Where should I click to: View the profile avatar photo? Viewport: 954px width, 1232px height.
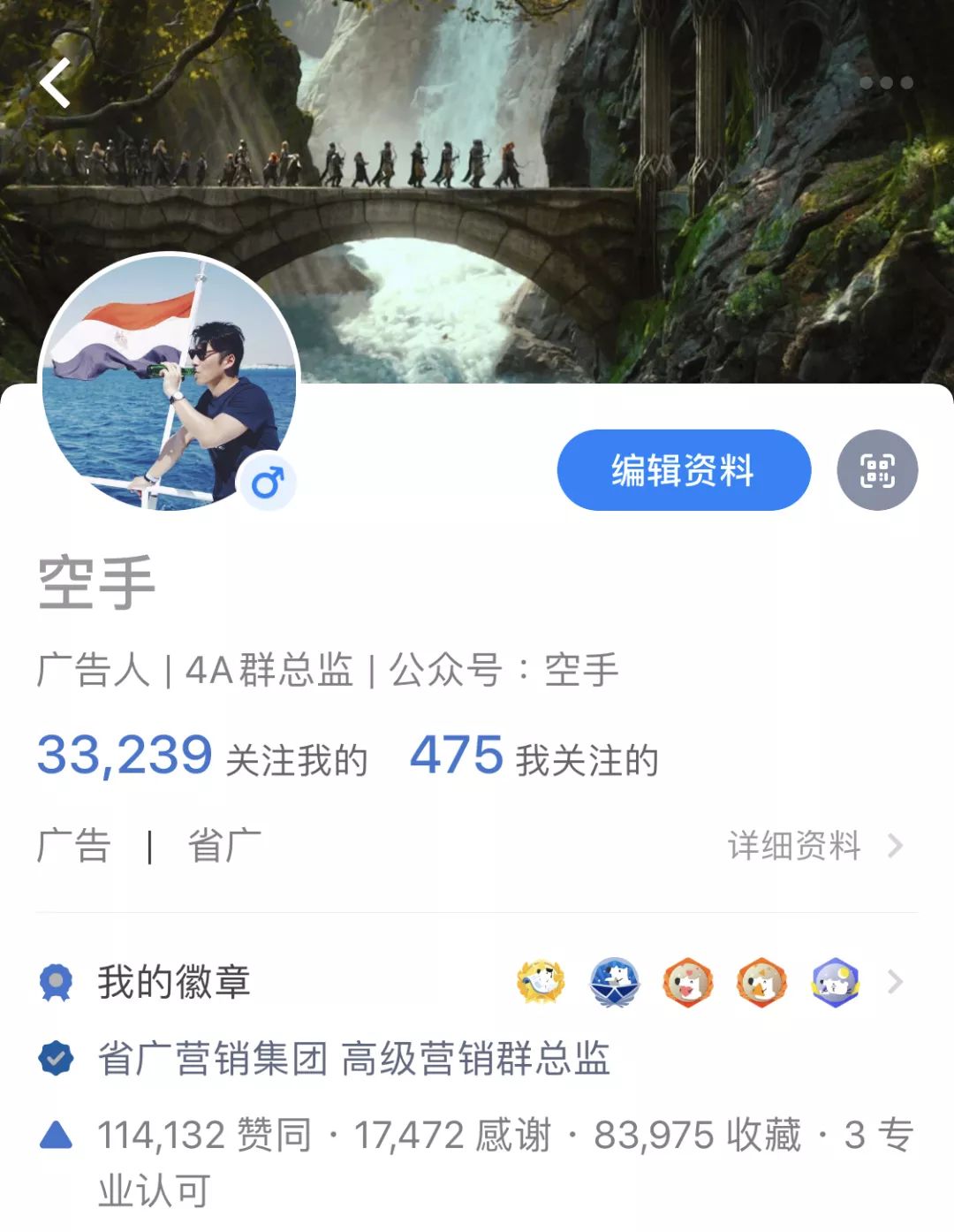pos(170,384)
